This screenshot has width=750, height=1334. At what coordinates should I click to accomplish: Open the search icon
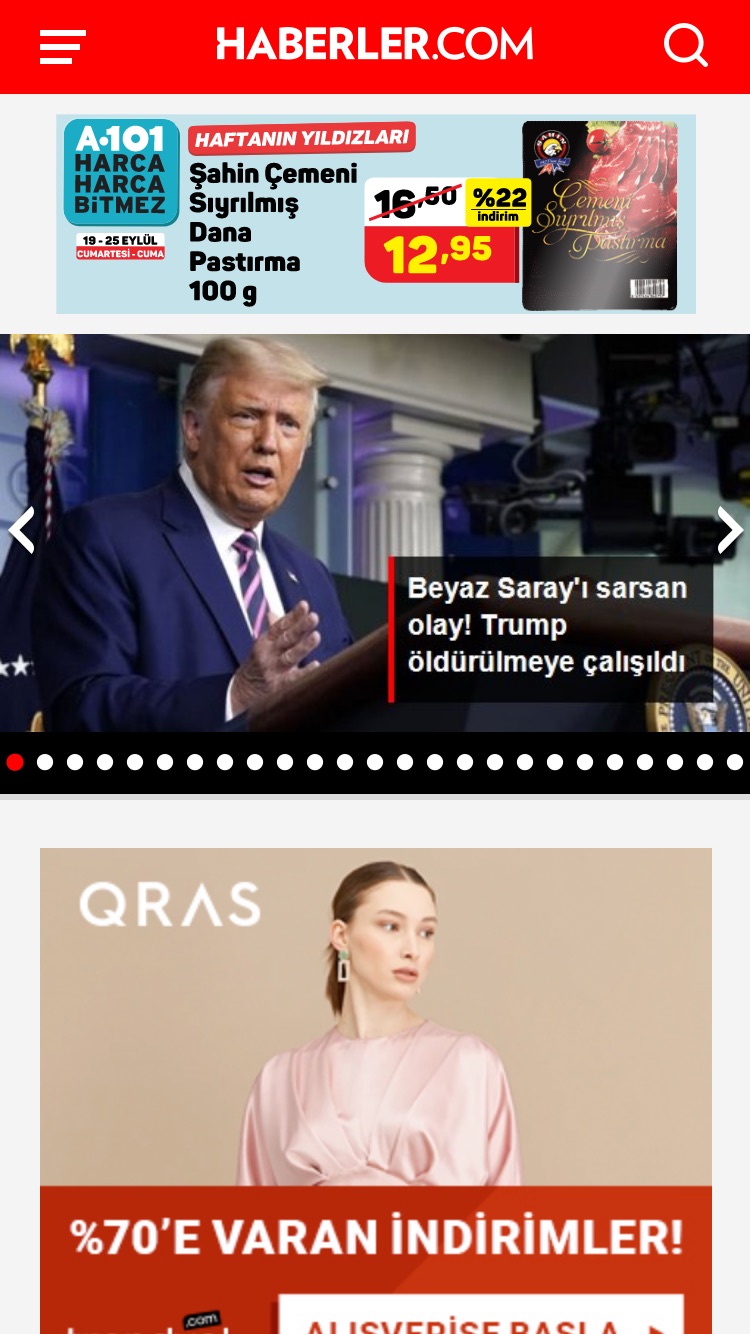coord(686,45)
